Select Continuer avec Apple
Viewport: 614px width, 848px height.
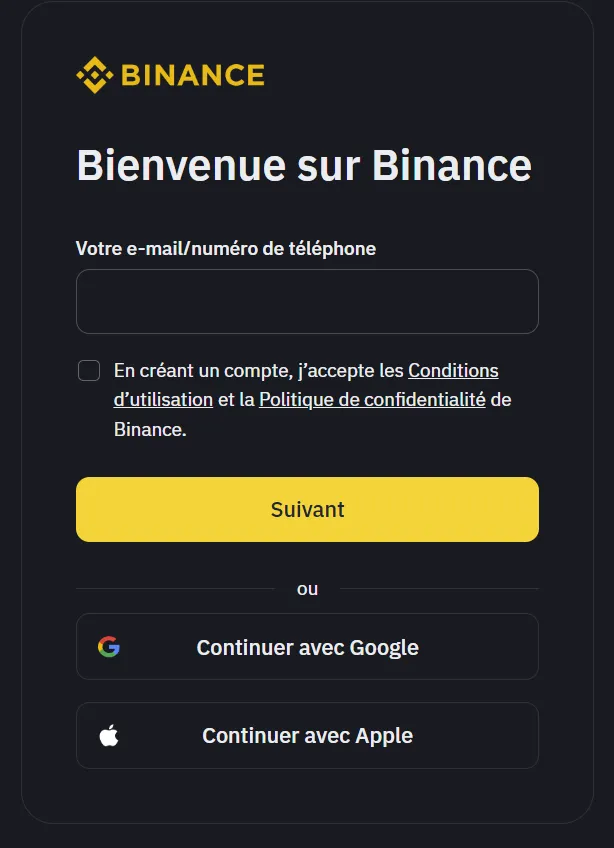pos(307,736)
